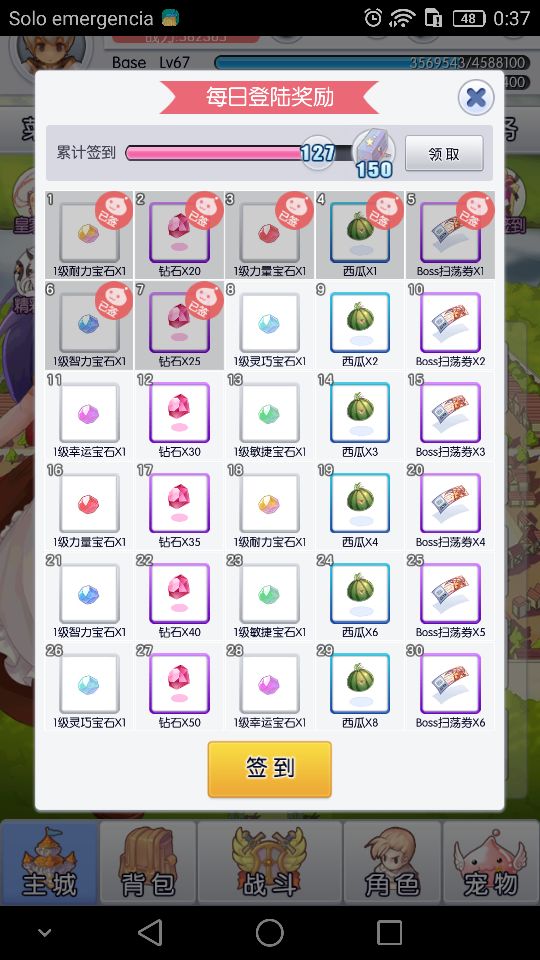The height and width of the screenshot is (960, 540).
Task: View the day 27 reward 钻石X50
Action: pos(179,686)
